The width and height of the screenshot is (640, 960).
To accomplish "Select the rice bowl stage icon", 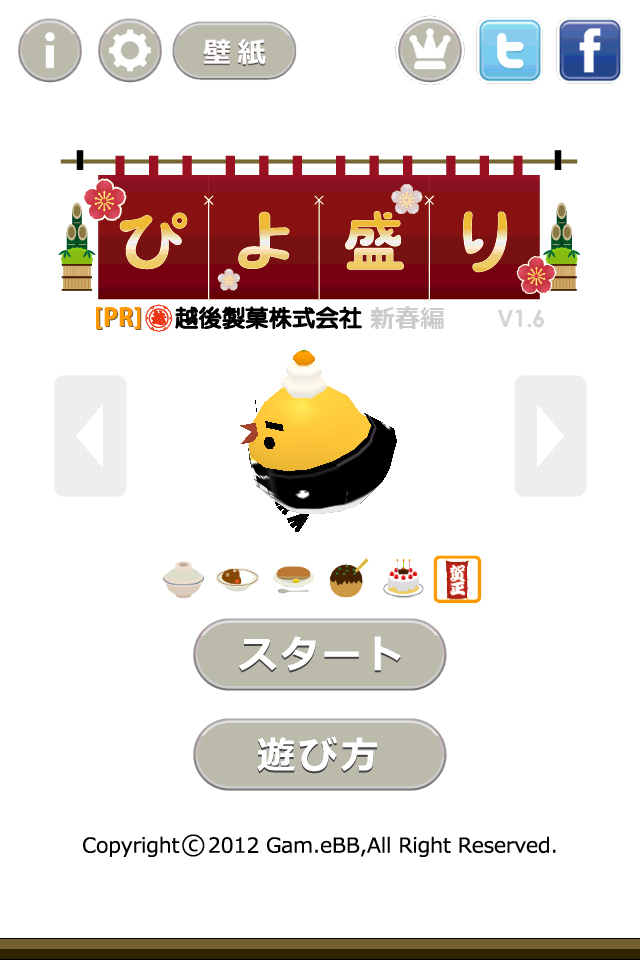I will pos(184,578).
